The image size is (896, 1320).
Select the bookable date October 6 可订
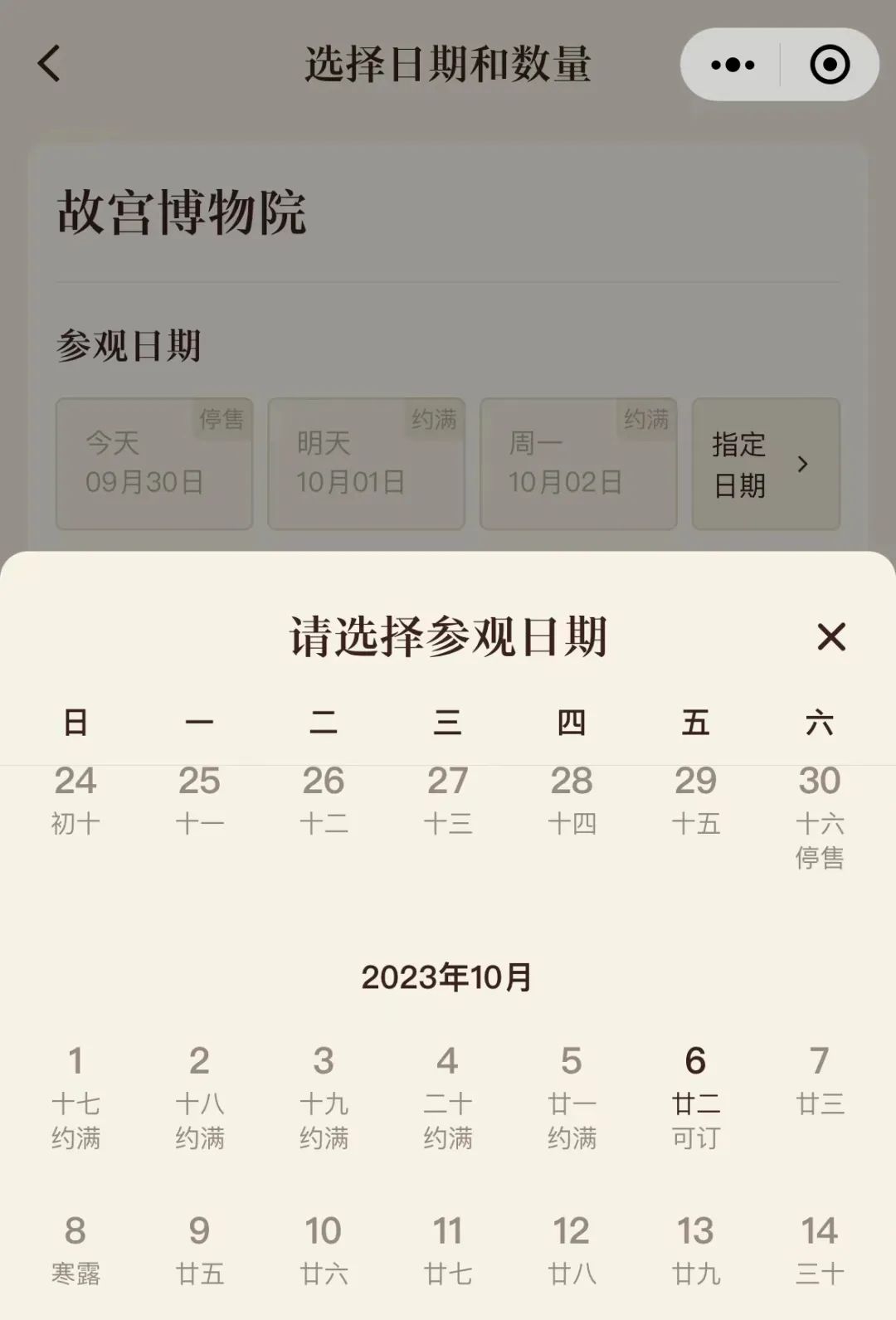pyautogui.click(x=695, y=1095)
